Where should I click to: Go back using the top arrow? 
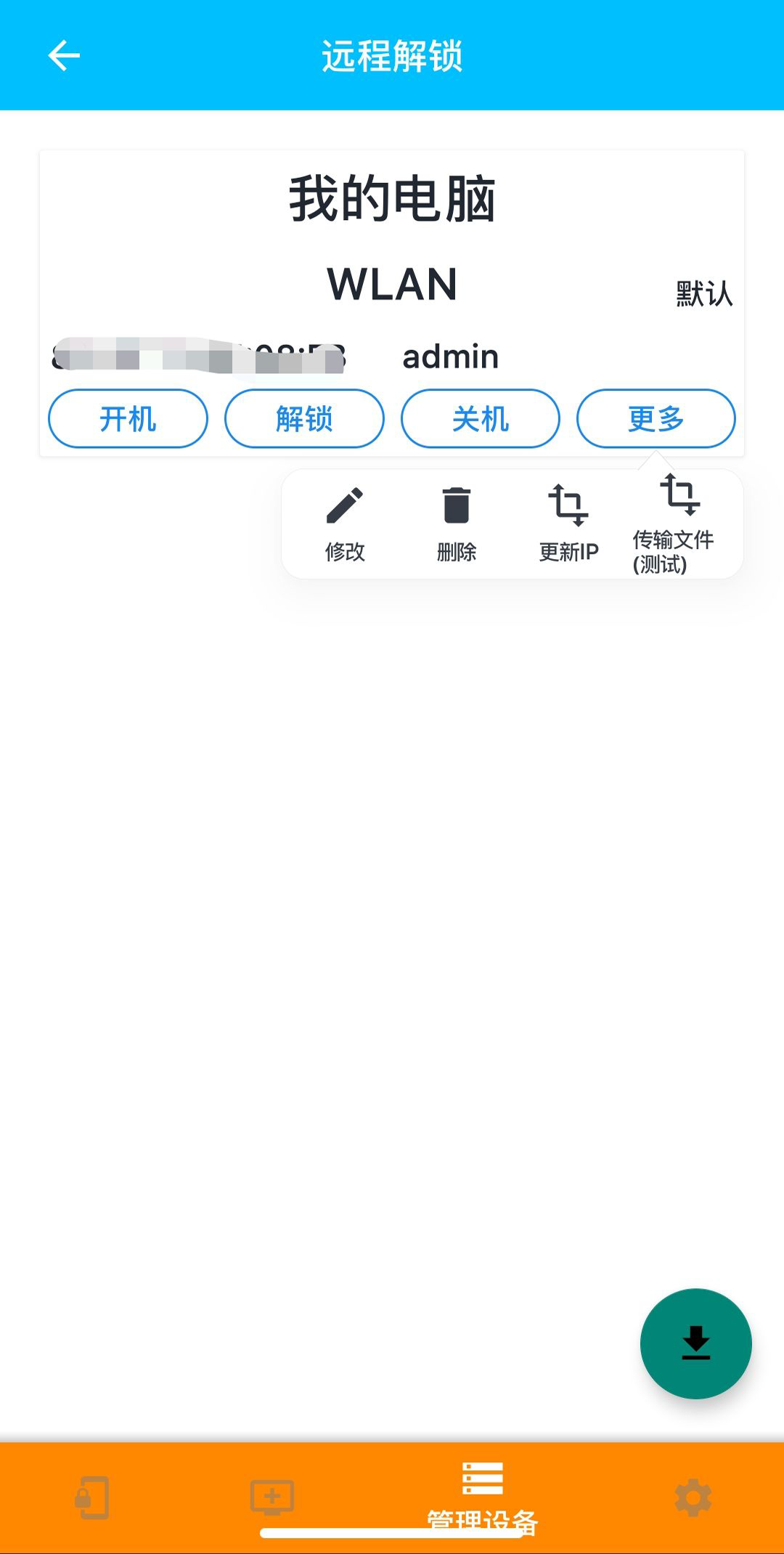[64, 56]
